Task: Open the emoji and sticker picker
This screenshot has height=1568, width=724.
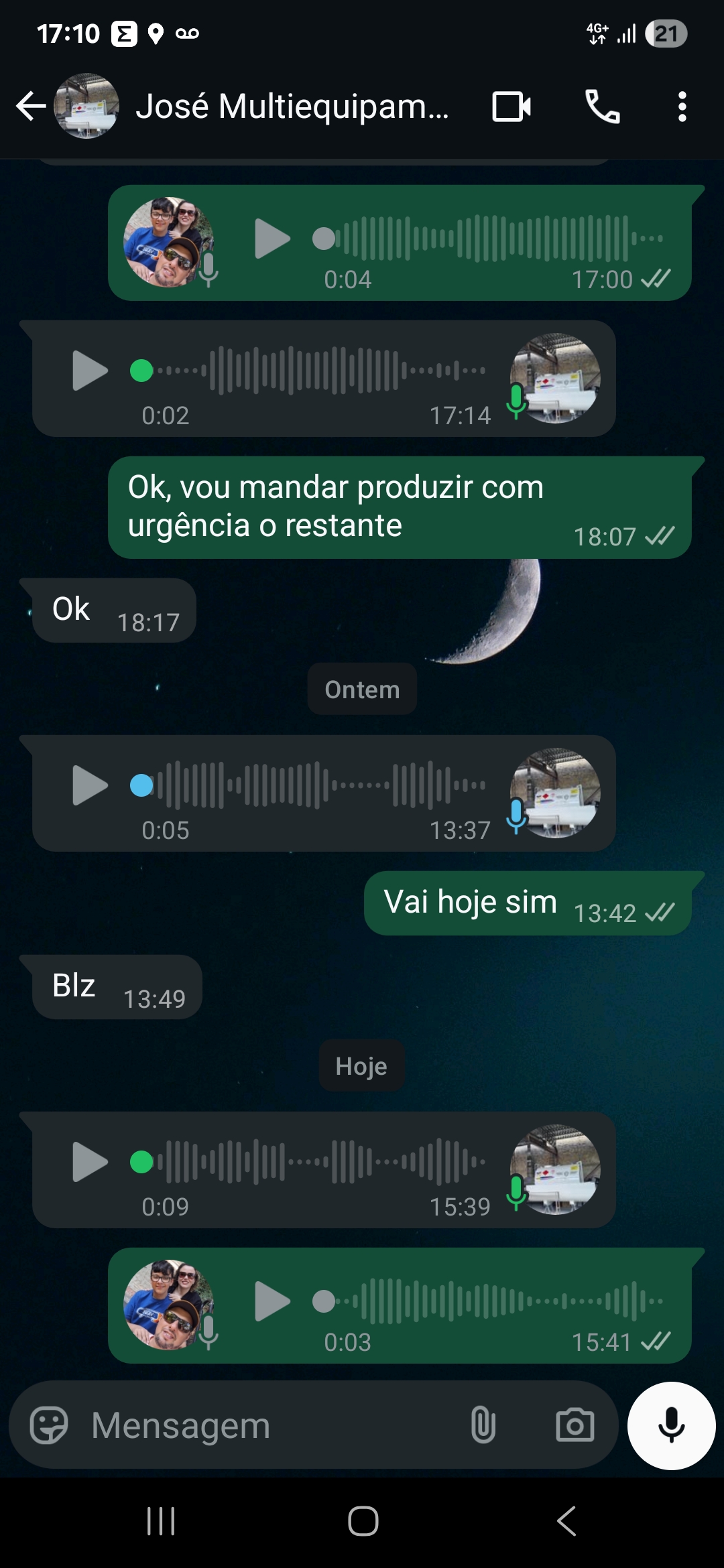Action: point(49,1425)
